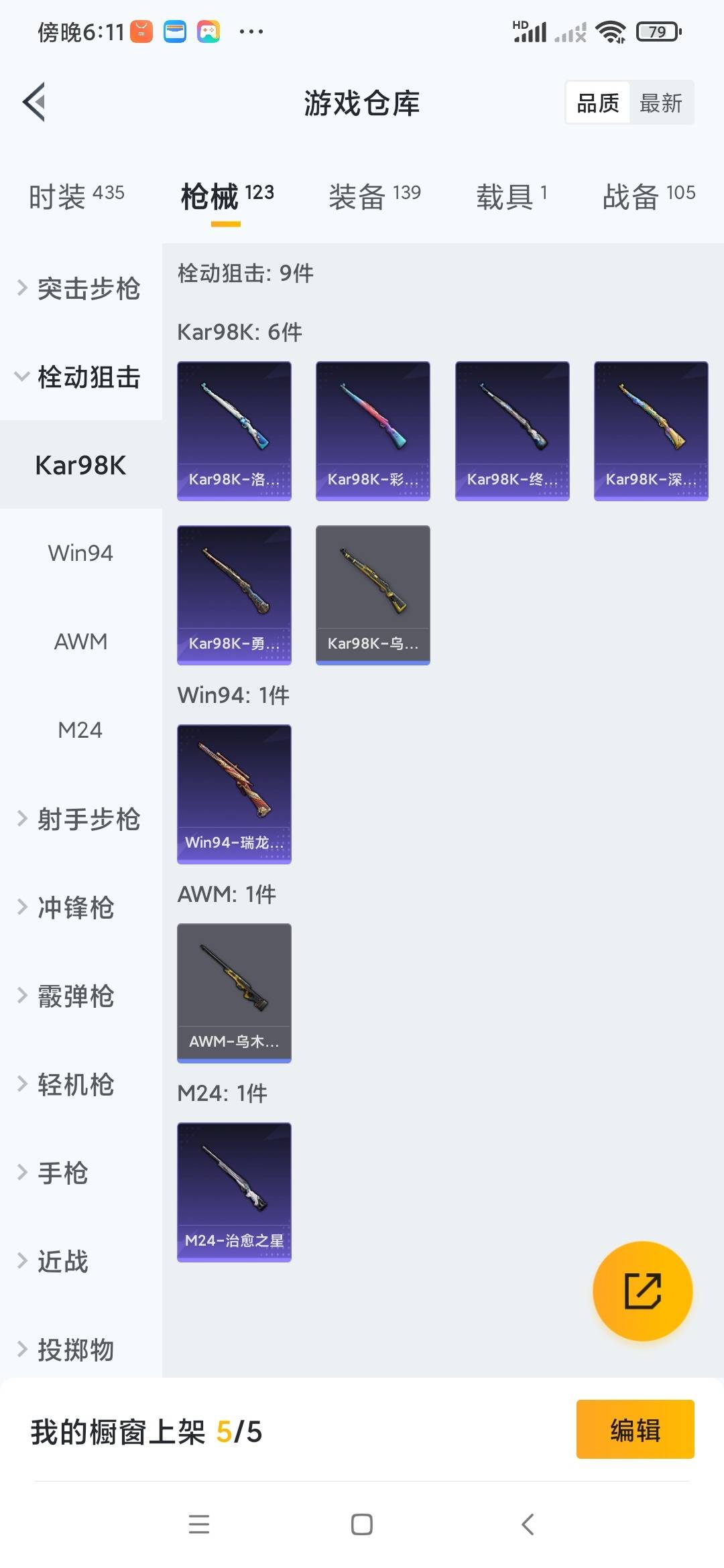Image resolution: width=724 pixels, height=1568 pixels.
Task: Switch to the 时装 tab
Action: tap(76, 196)
